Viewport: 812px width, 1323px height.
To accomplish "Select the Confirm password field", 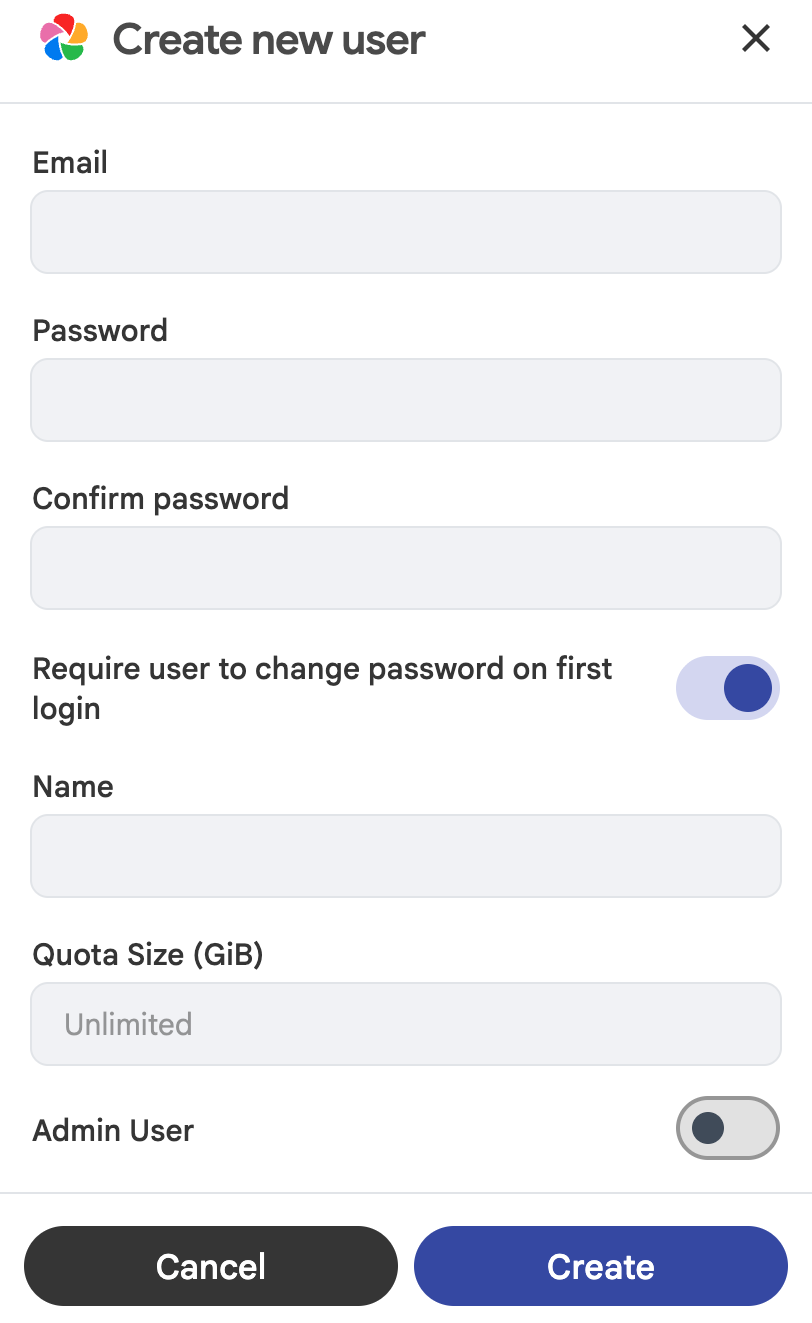I will pyautogui.click(x=405, y=567).
